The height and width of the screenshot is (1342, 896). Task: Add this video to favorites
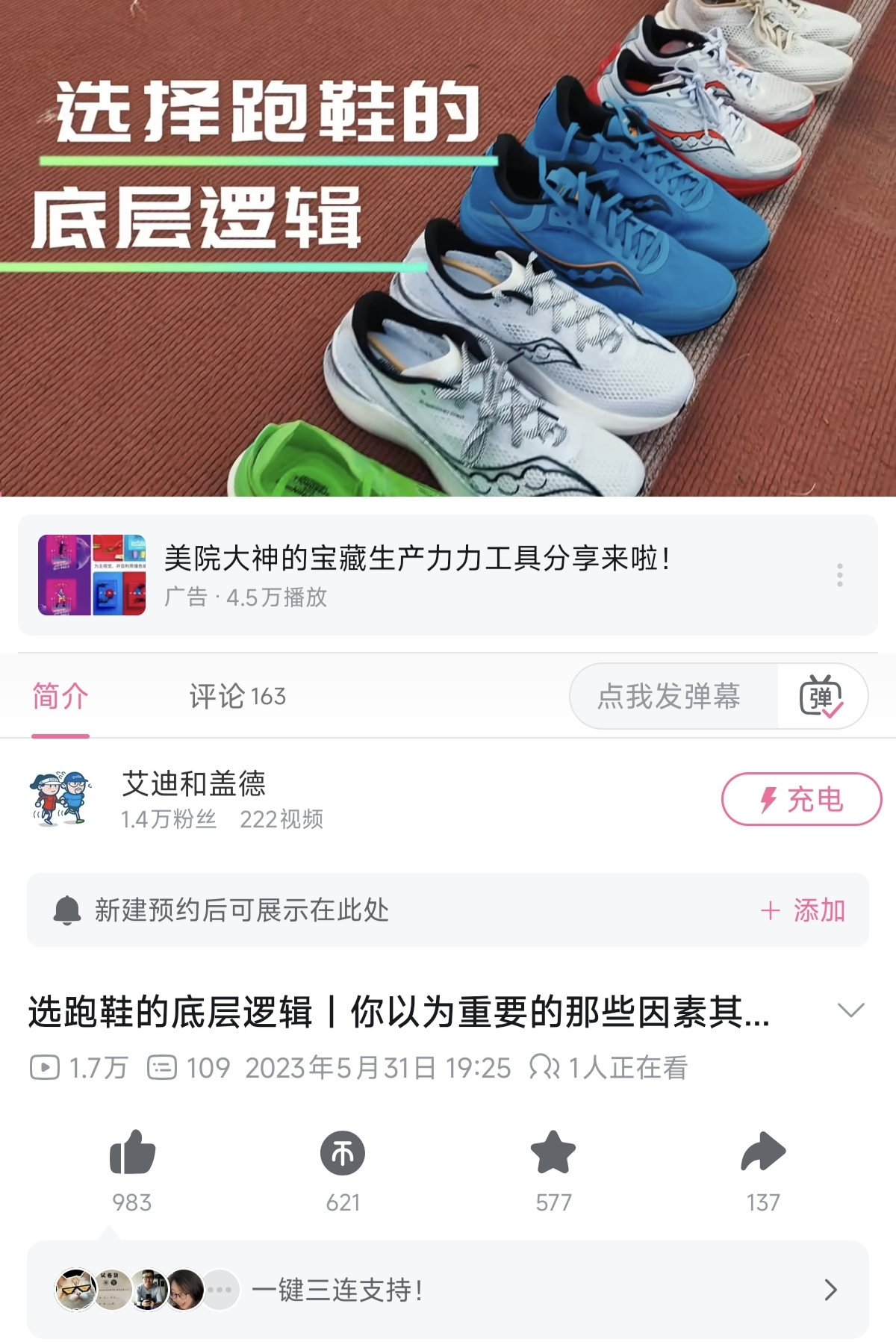[553, 1153]
